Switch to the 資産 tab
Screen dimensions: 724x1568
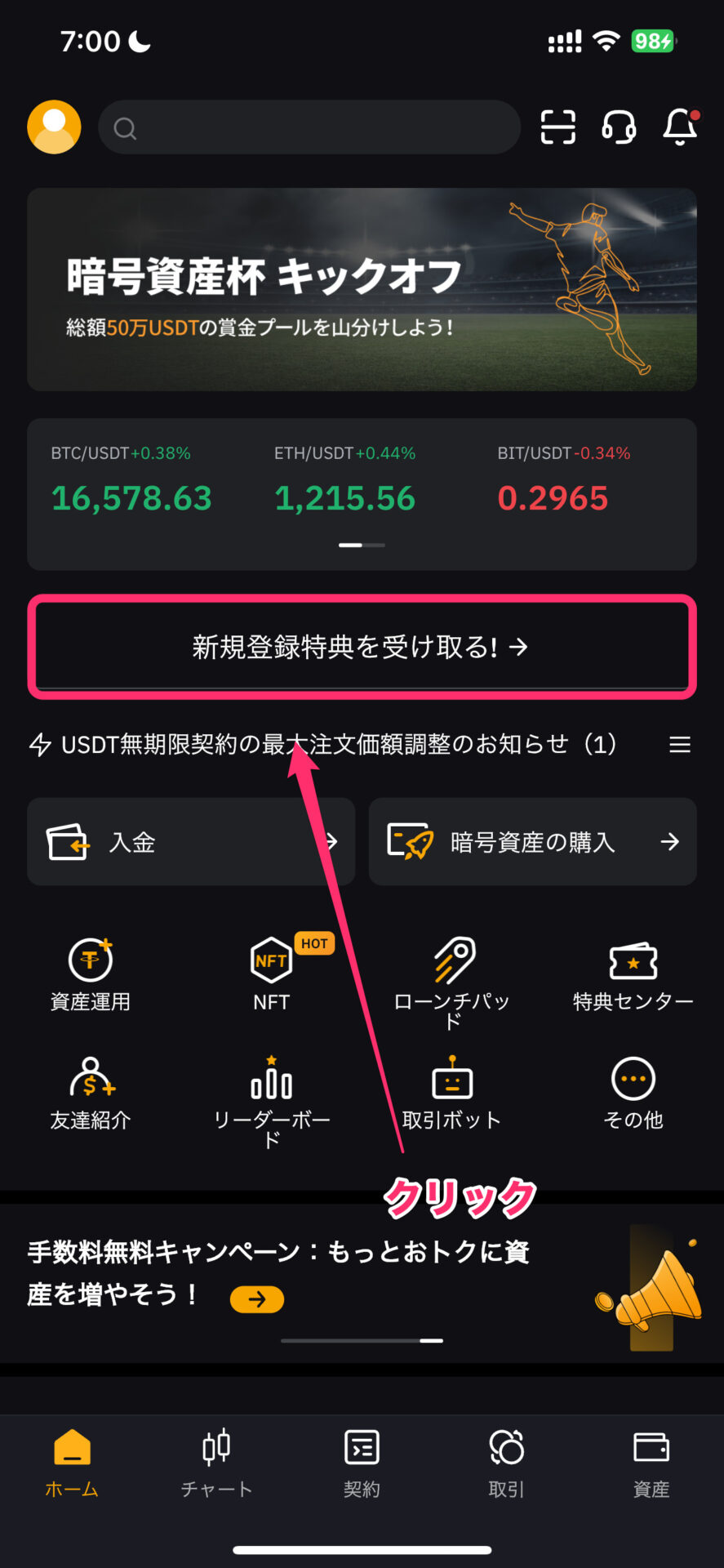click(651, 1463)
